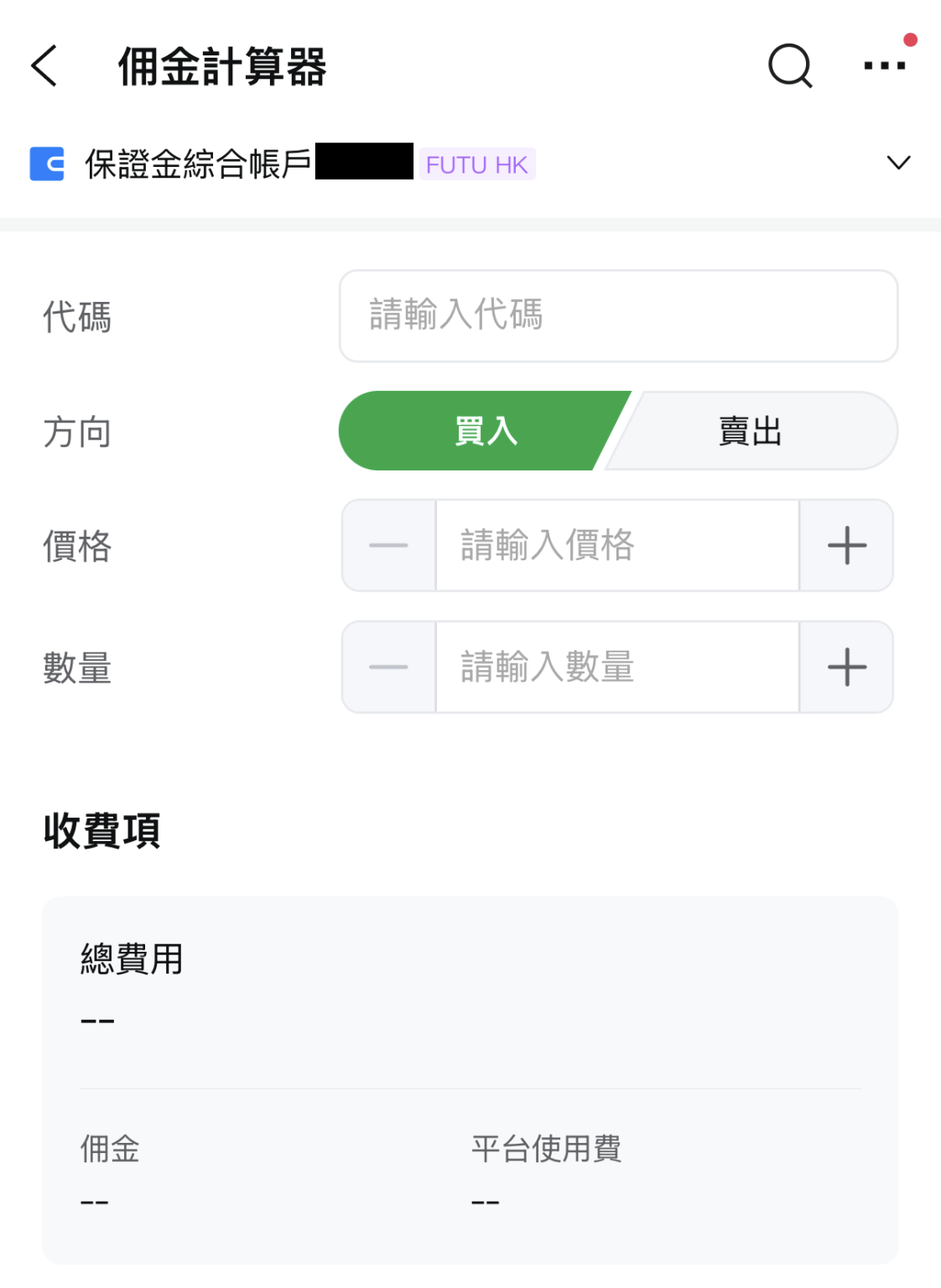Focus the 請輸入價格 field
The width and height of the screenshot is (941, 1288).
point(617,546)
